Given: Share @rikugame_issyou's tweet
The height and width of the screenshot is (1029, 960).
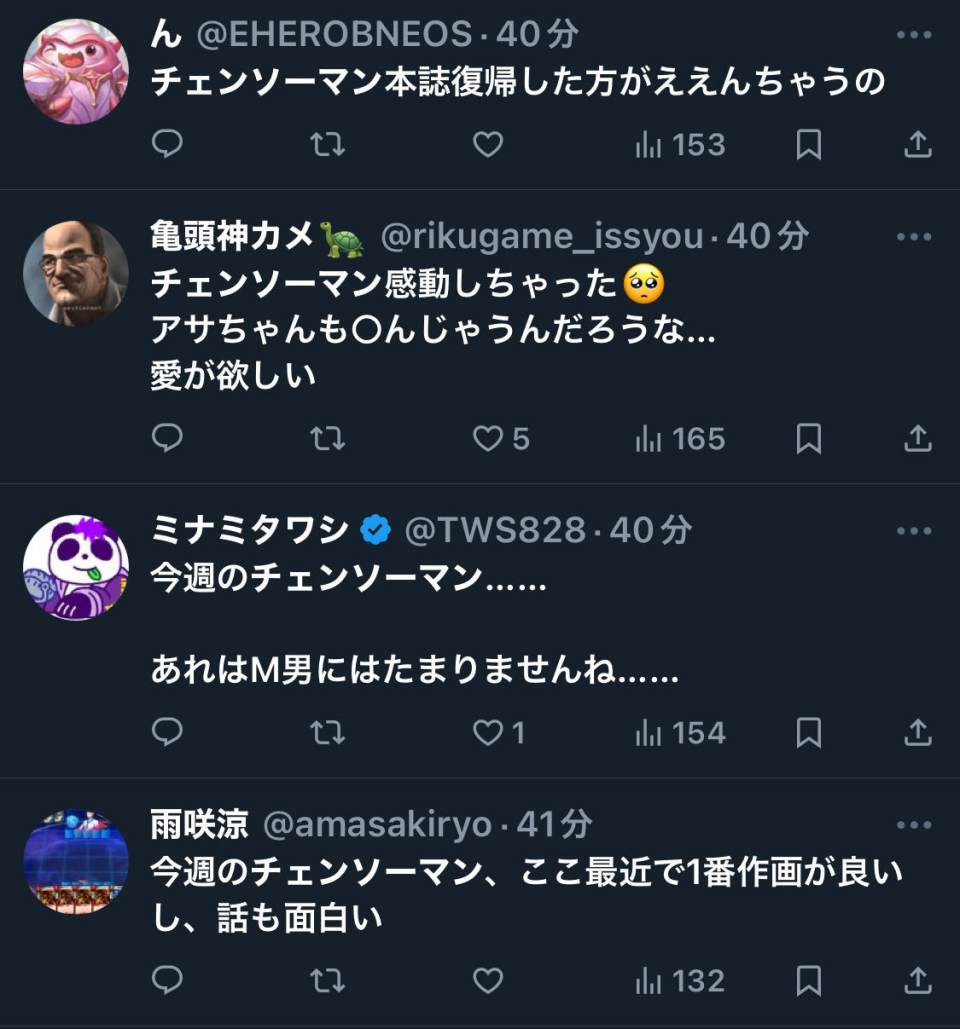Looking at the screenshot, I should coord(917,439).
